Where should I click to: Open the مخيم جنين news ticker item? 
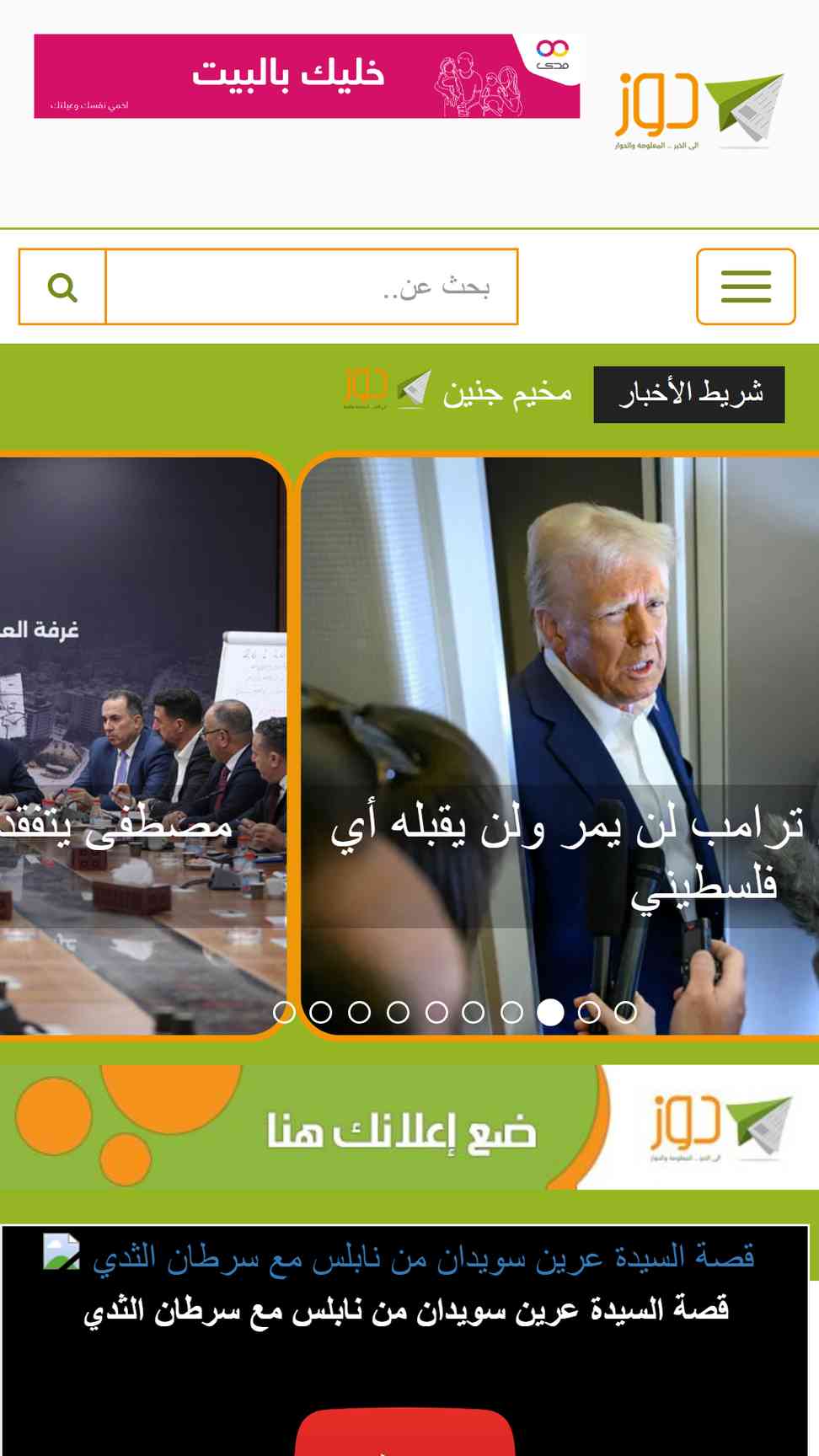pyautogui.click(x=507, y=393)
